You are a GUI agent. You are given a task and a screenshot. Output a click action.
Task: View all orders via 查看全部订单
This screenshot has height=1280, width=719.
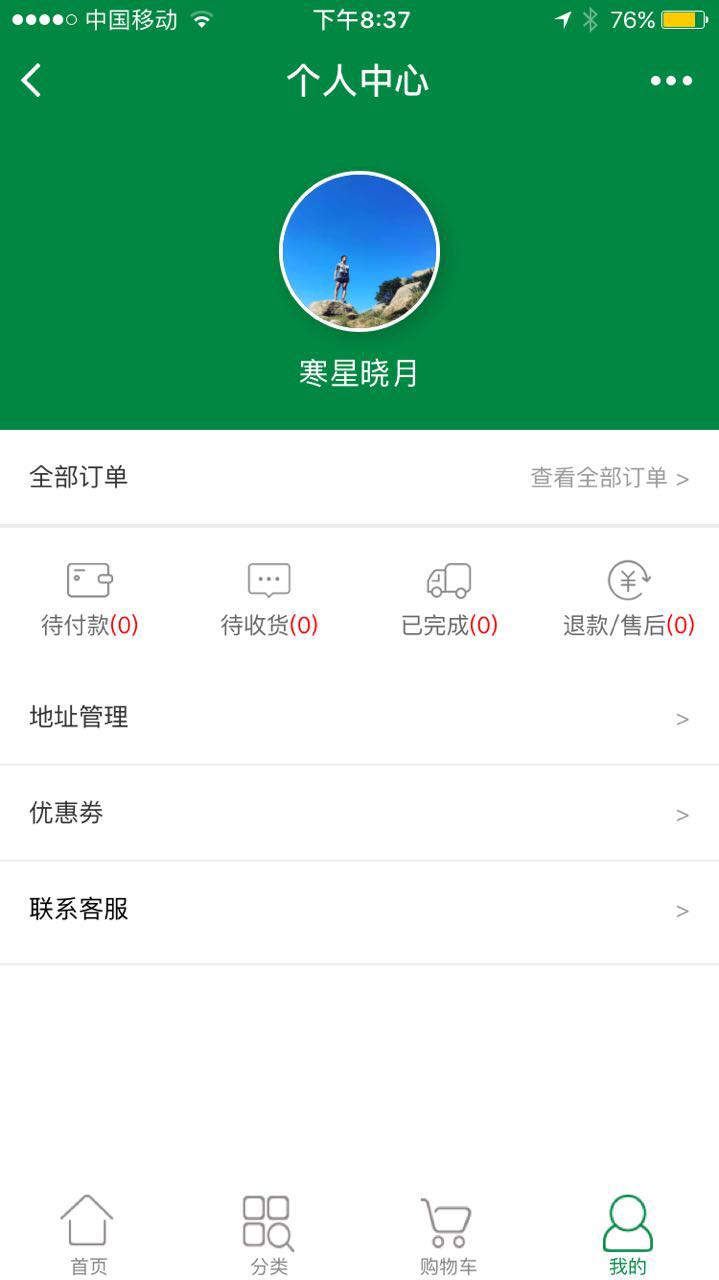[609, 478]
